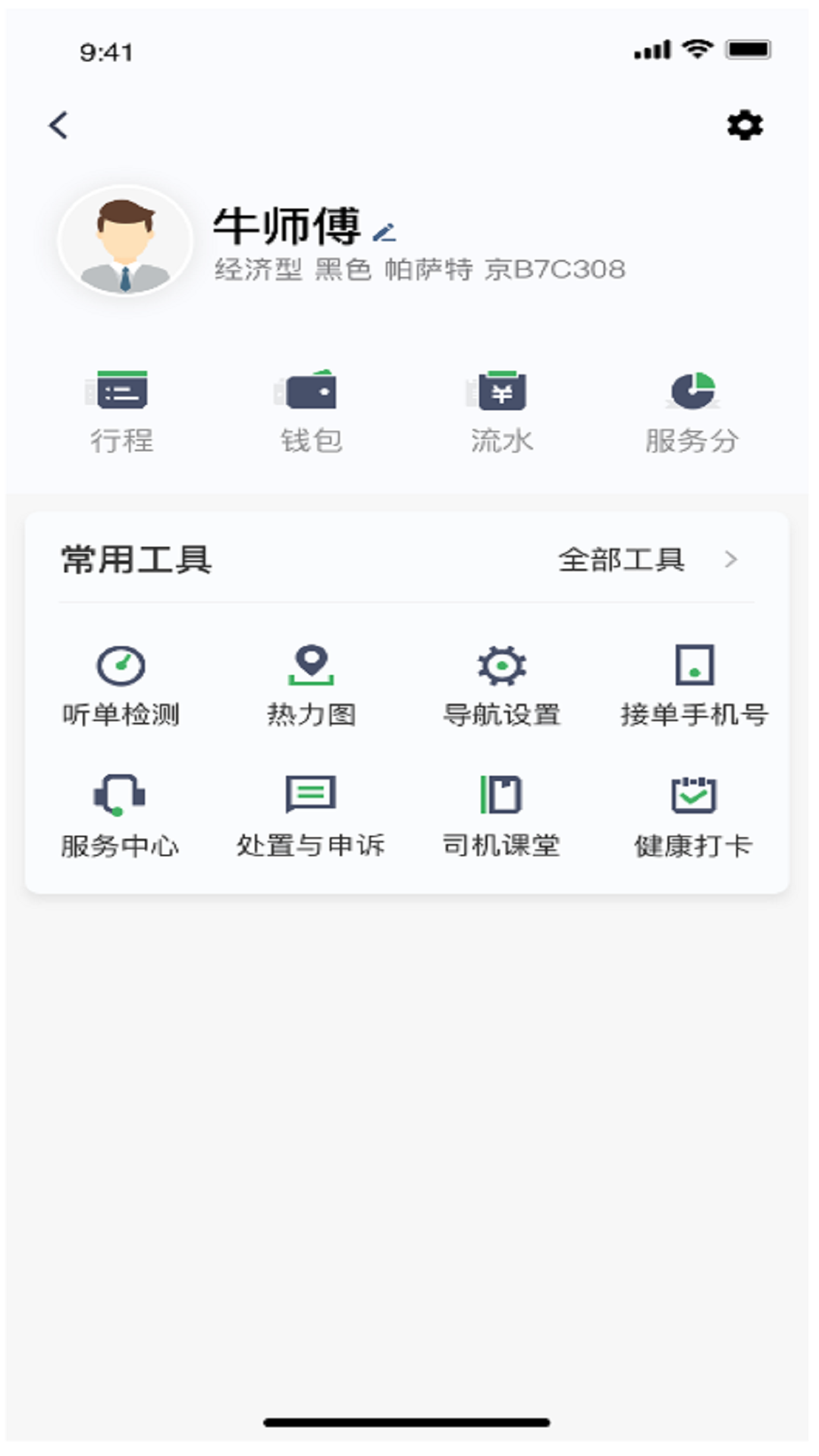Open 处置与申诉 disposal and appeals tool
Viewport: 819px width, 1456px height.
(x=311, y=811)
